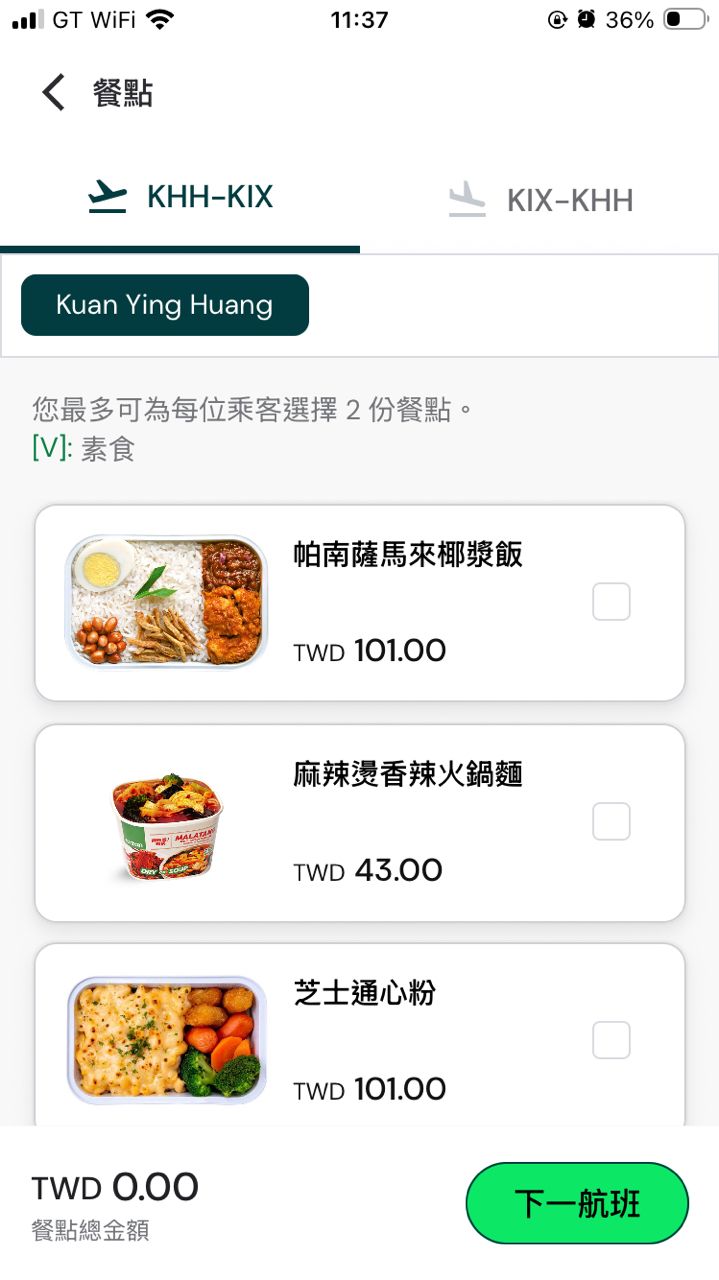Switch to the KHH-KIX flight tab
This screenshot has height=1280, width=719.
click(x=180, y=198)
